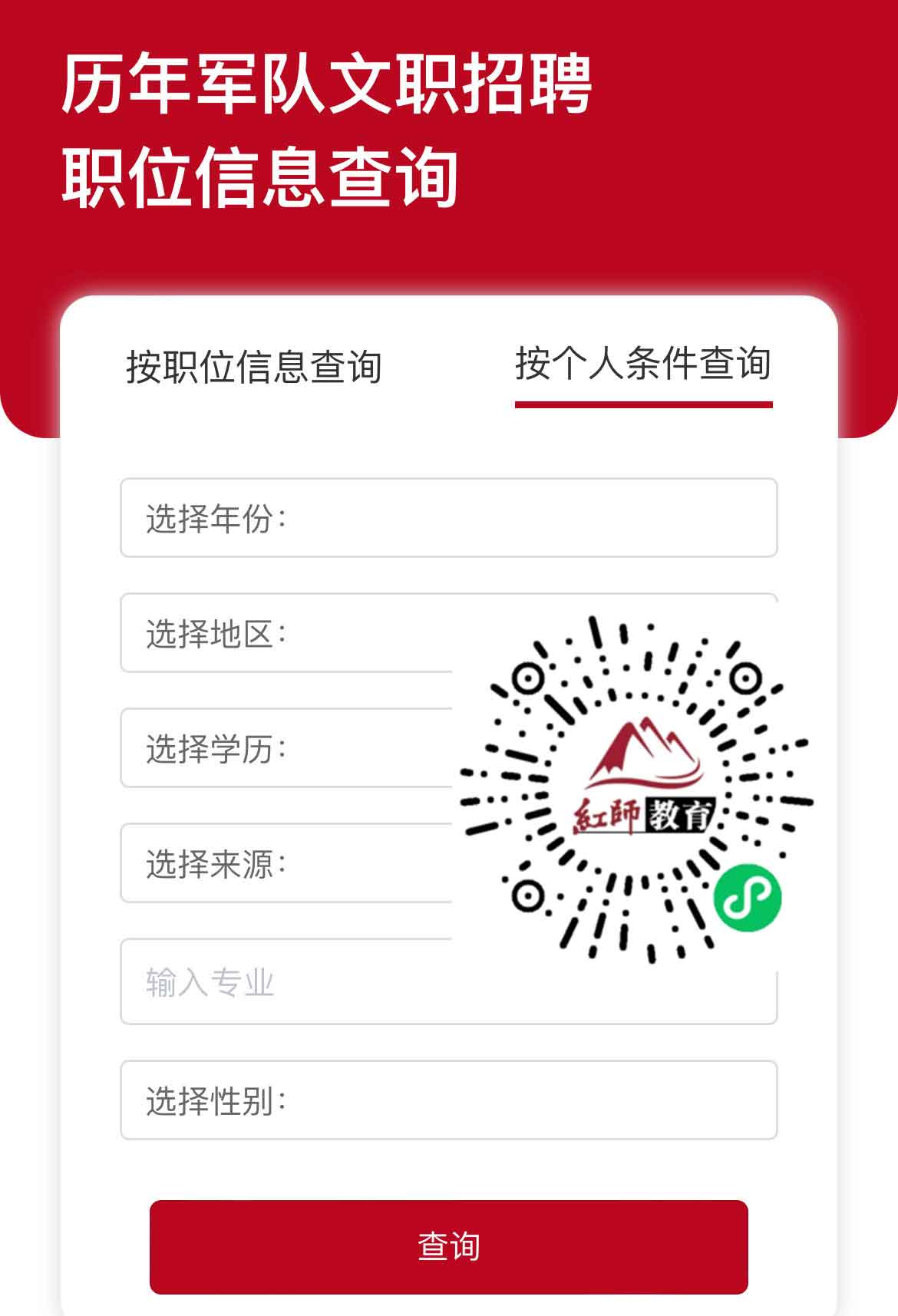
Task: Click the top-right corner marker of the QR code
Action: coord(746,679)
